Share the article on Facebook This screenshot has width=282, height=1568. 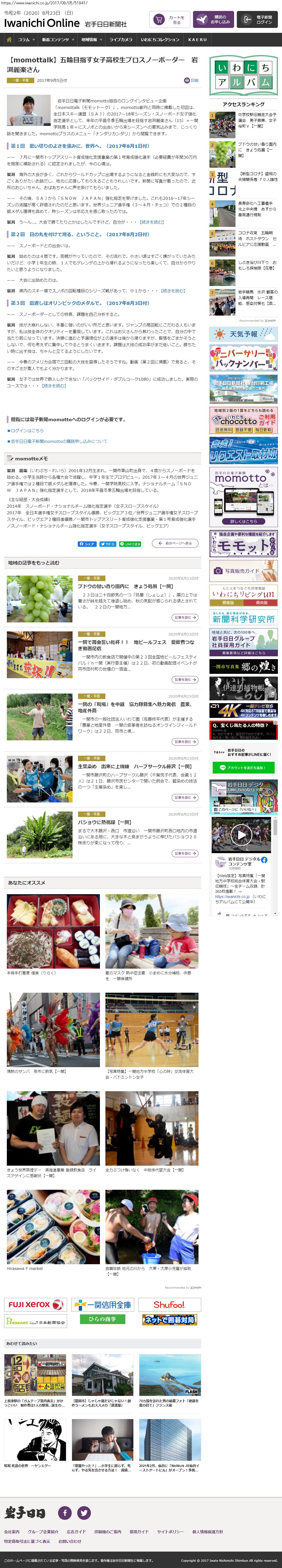87,544
